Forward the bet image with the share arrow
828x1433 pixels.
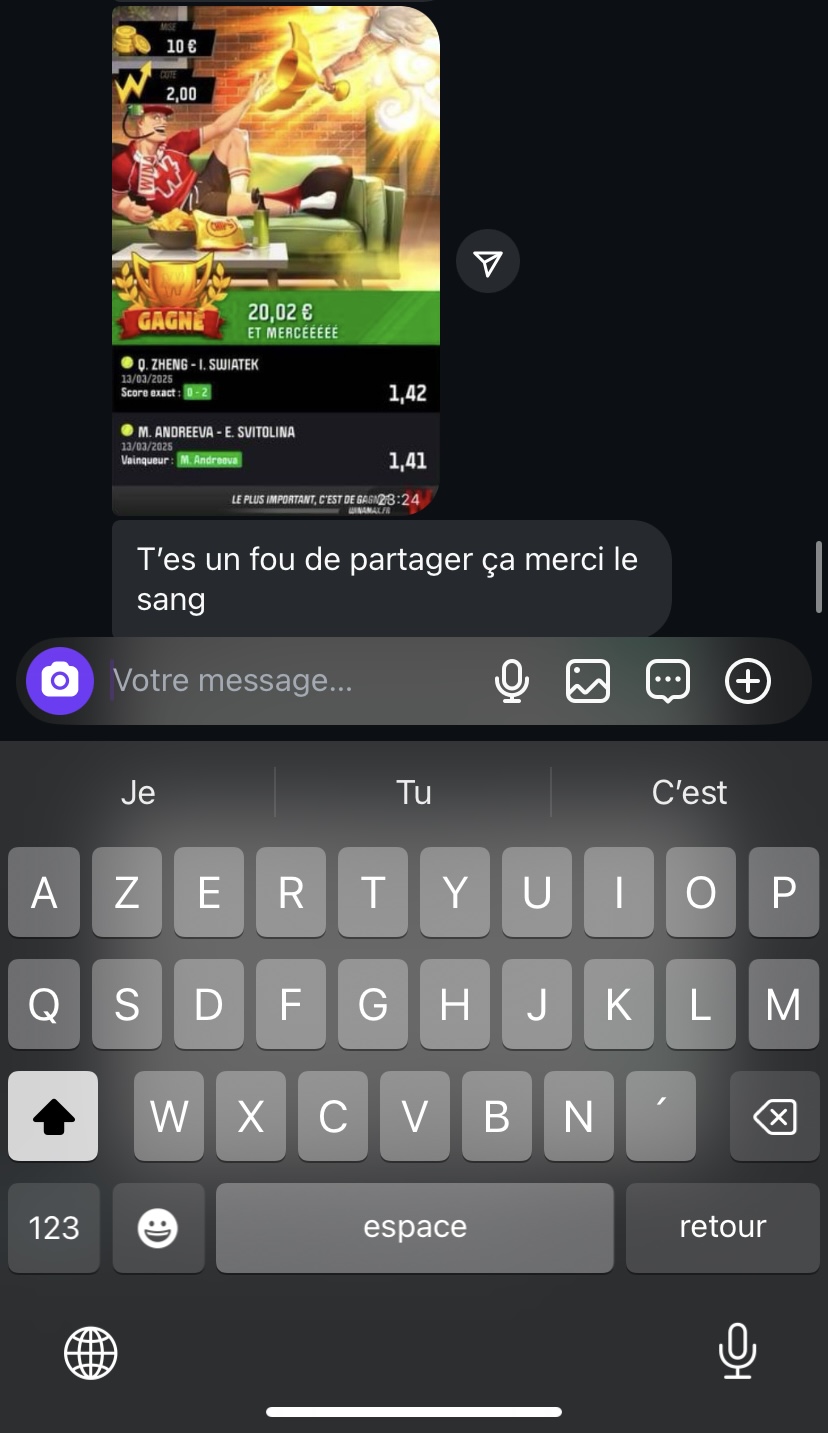[x=488, y=262]
